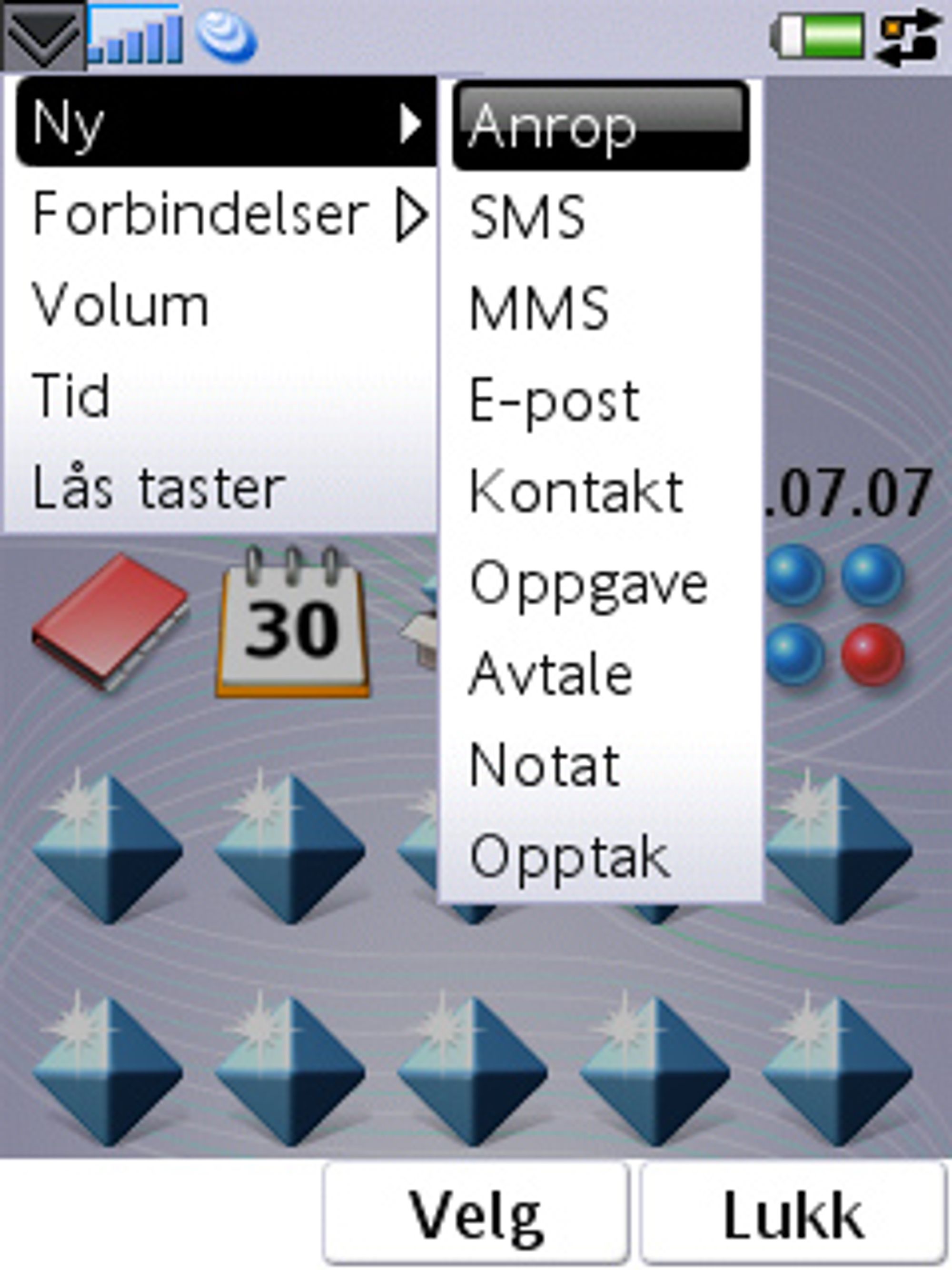Collapse the status bar dropdown arrow
The image size is (952, 1270).
click(43, 36)
